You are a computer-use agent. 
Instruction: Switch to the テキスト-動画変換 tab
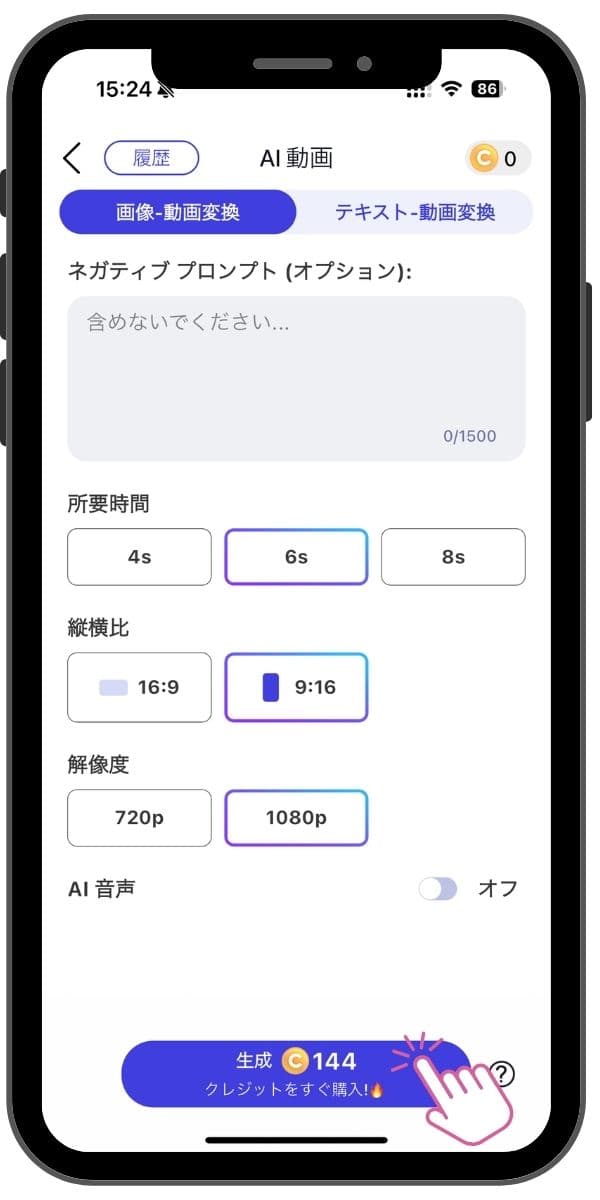(415, 212)
